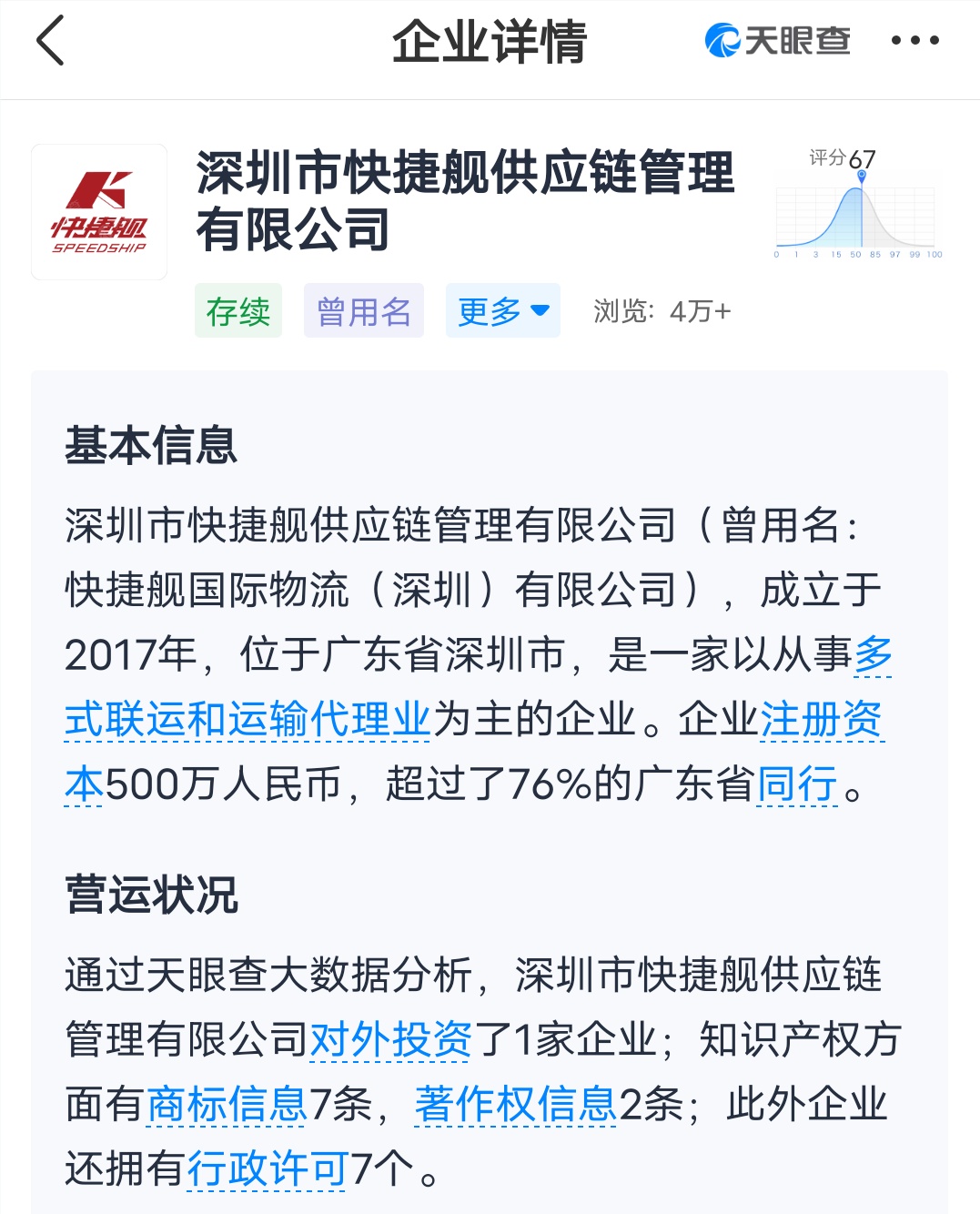Open the 对外投资 link
980x1214 pixels.
click(390, 1039)
